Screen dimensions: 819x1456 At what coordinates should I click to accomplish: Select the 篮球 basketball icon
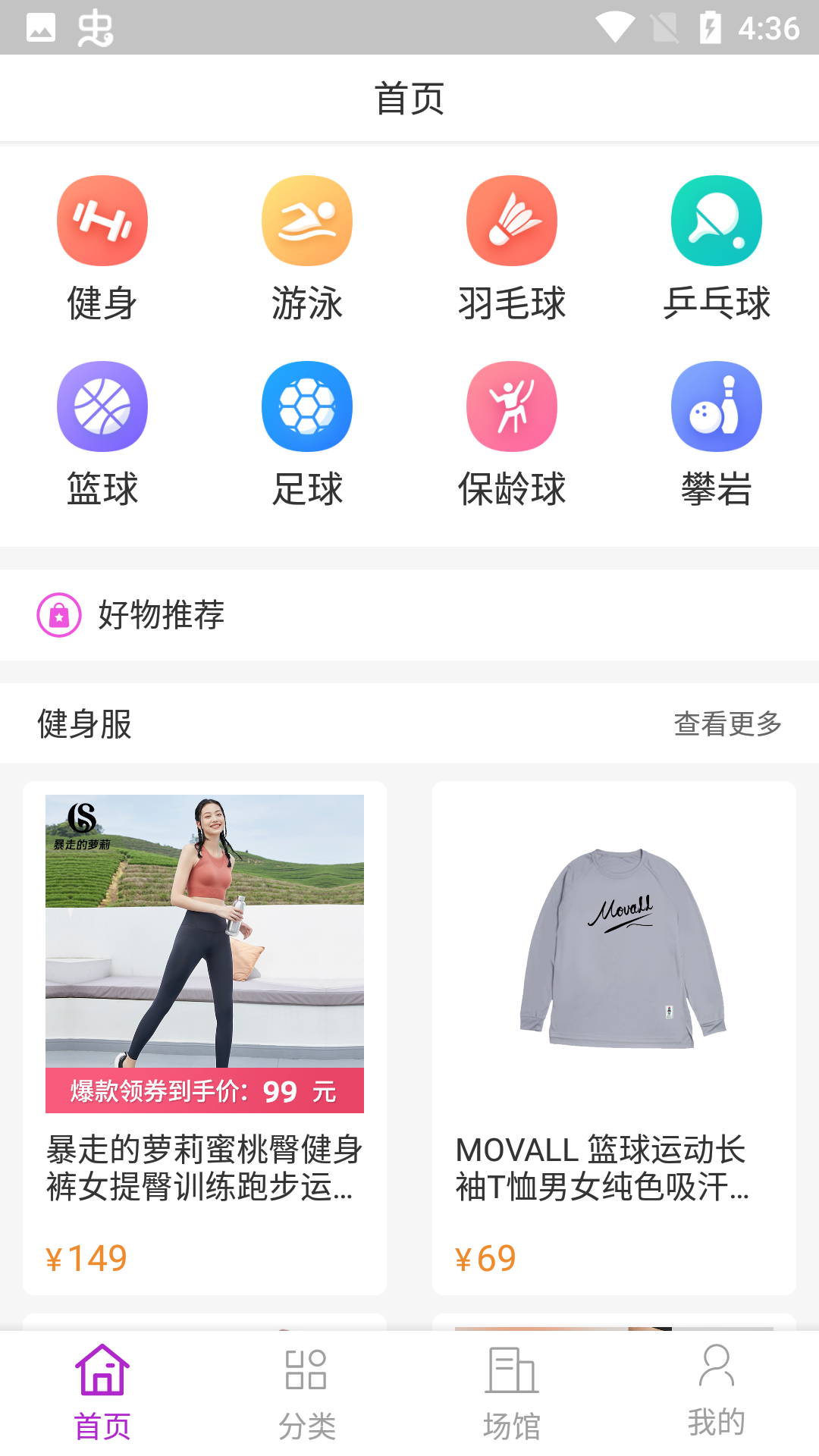(102, 406)
